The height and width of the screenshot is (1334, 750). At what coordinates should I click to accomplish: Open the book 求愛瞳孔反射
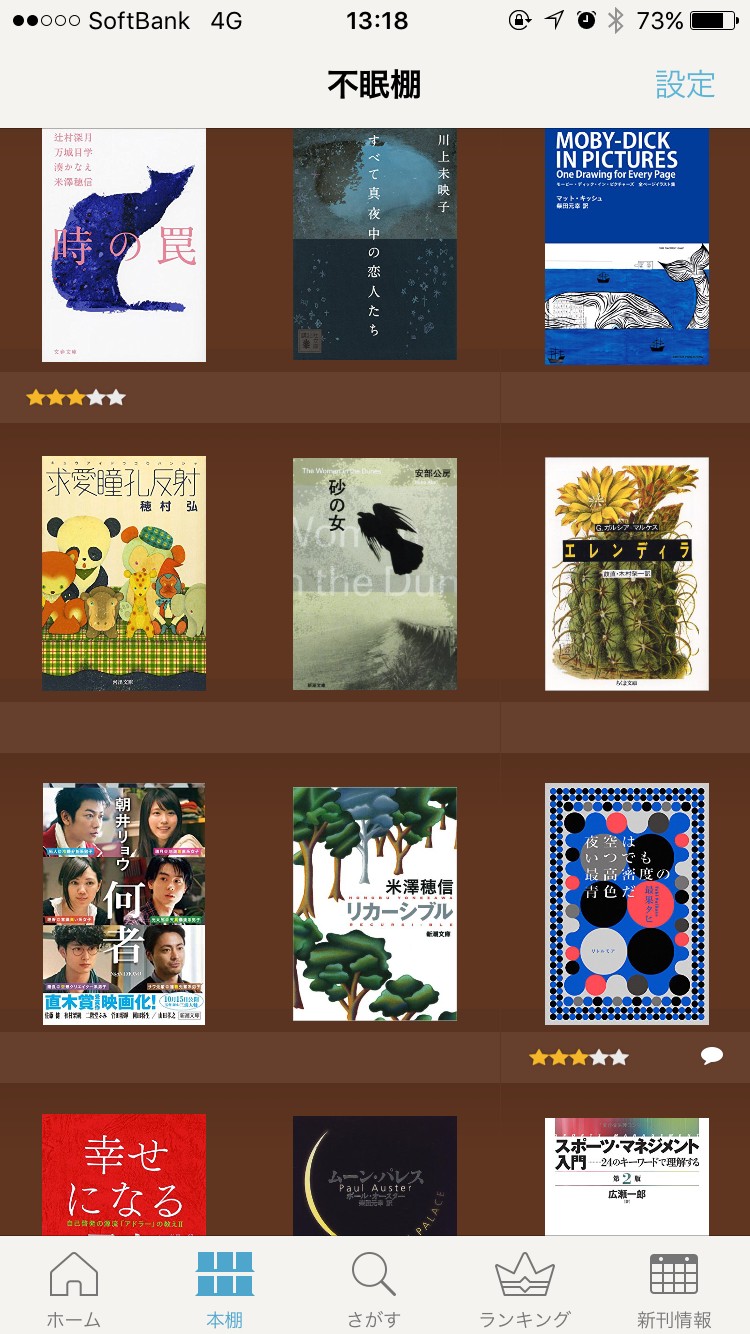[x=124, y=573]
